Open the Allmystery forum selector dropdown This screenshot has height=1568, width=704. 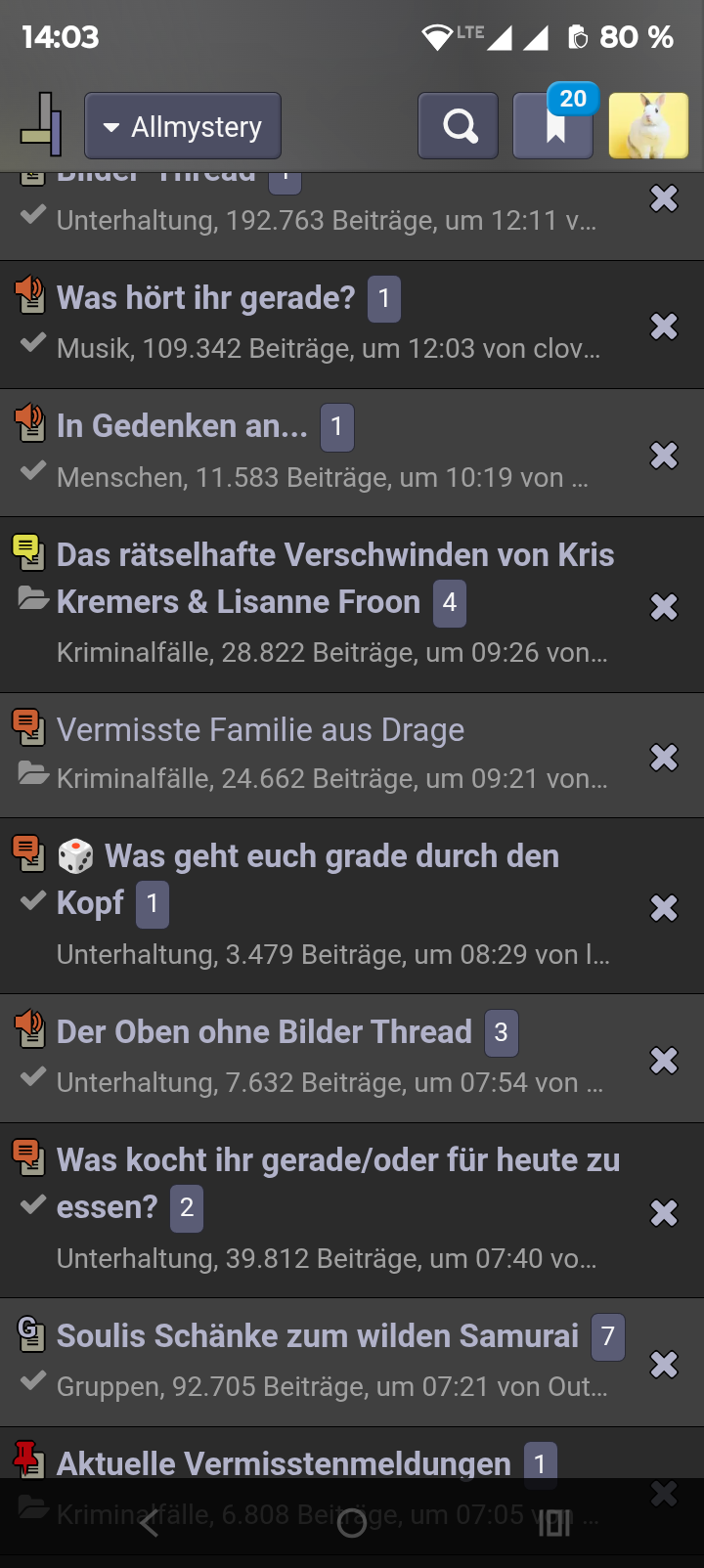[182, 125]
